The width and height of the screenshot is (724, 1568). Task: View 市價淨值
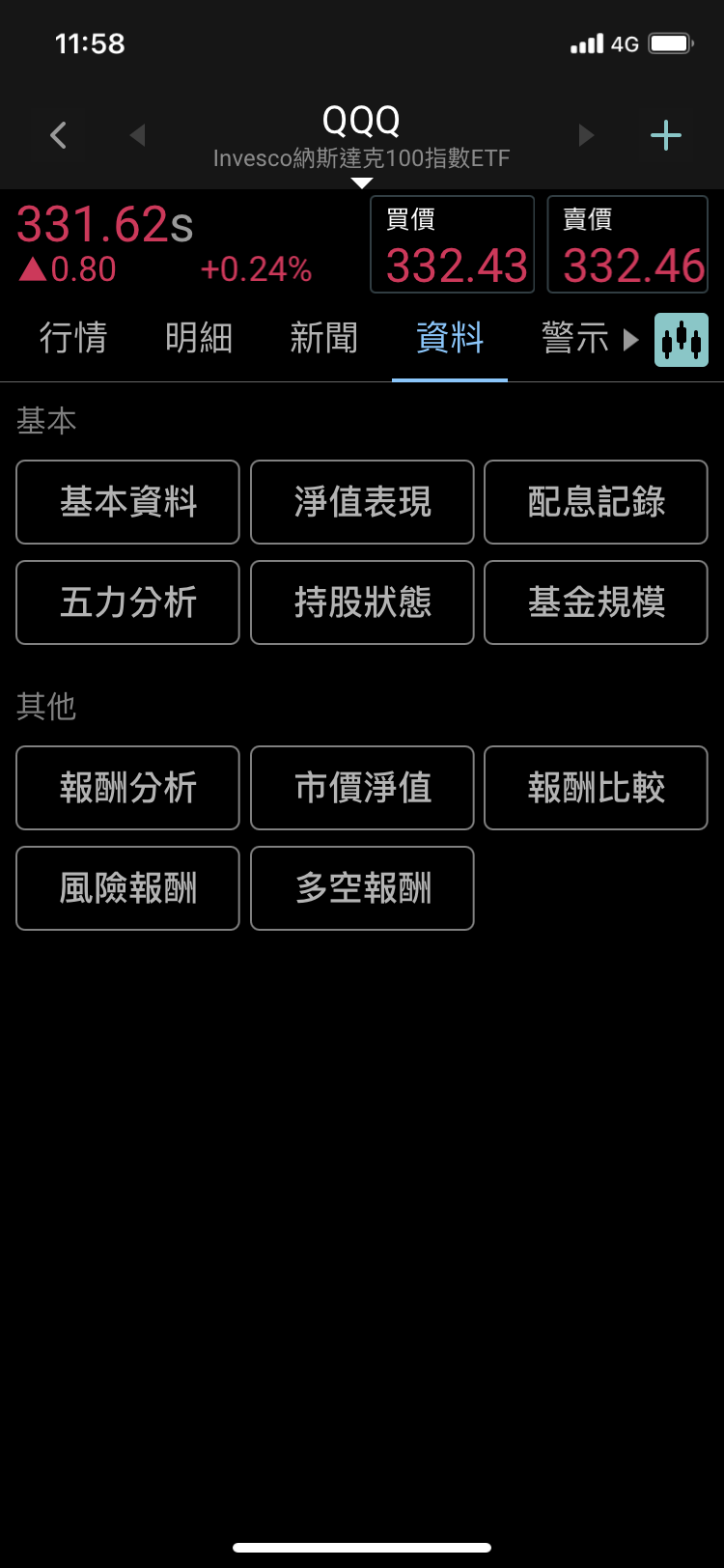(362, 788)
